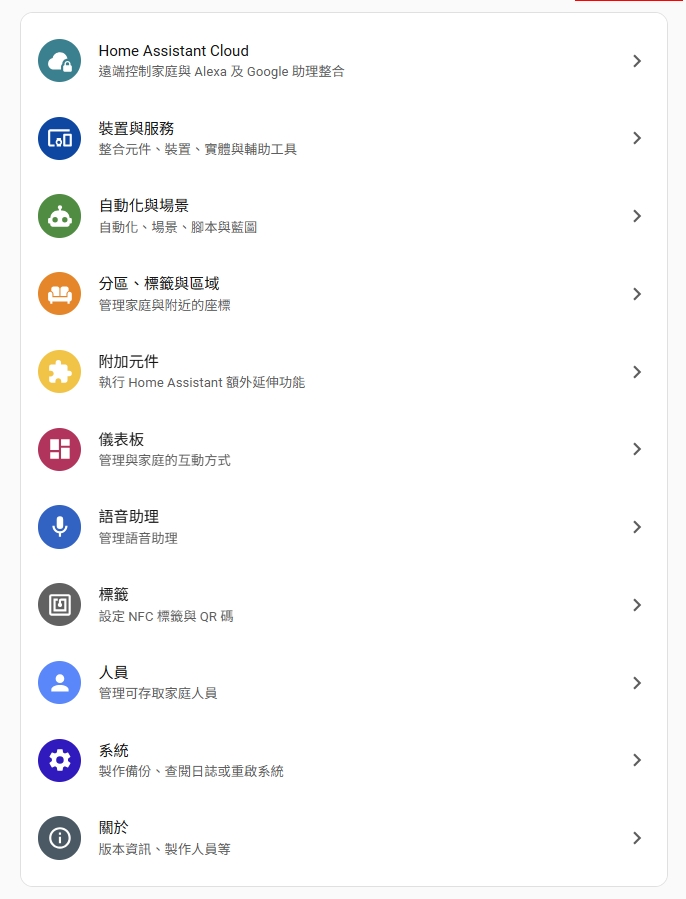View 關於 version info
This screenshot has height=899, width=686.
(343, 838)
